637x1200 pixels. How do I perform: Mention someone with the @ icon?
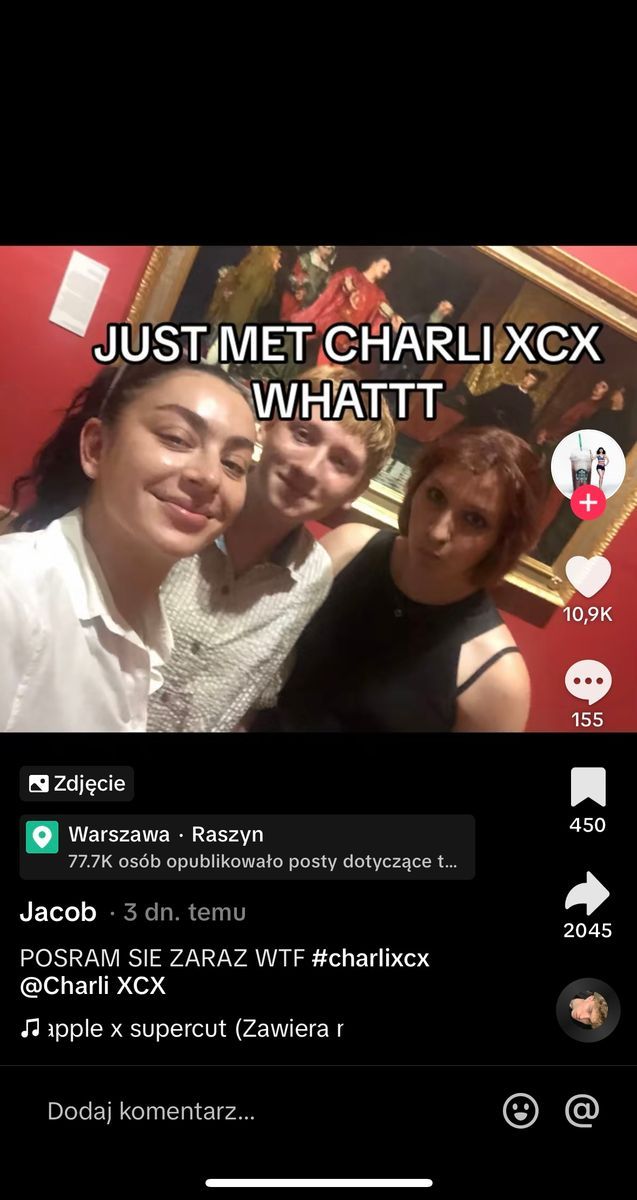pos(582,1110)
